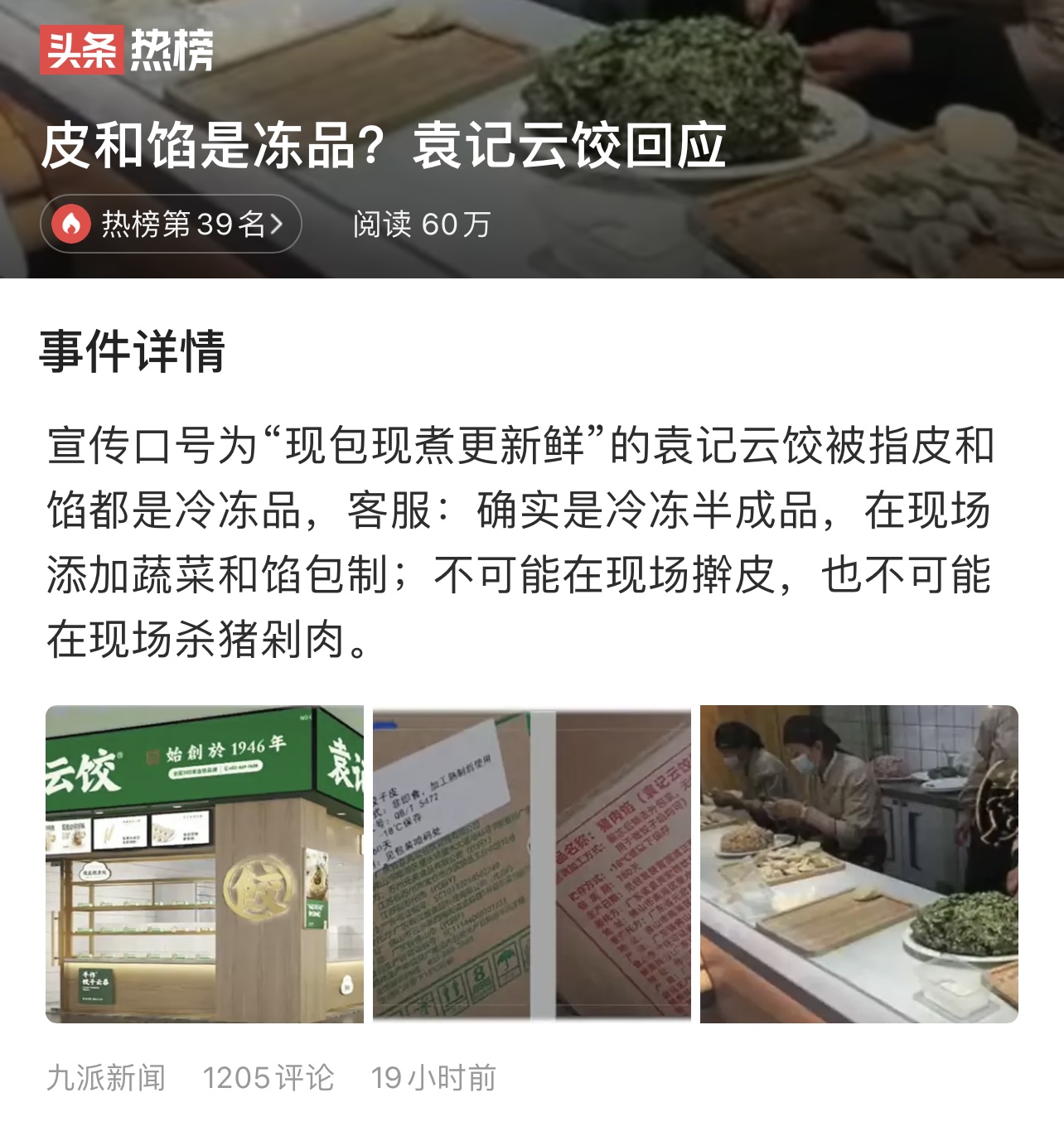Image resolution: width=1064 pixels, height=1141 pixels.
Task: Open the 1205评论 comments
Action: pyautogui.click(x=268, y=1078)
